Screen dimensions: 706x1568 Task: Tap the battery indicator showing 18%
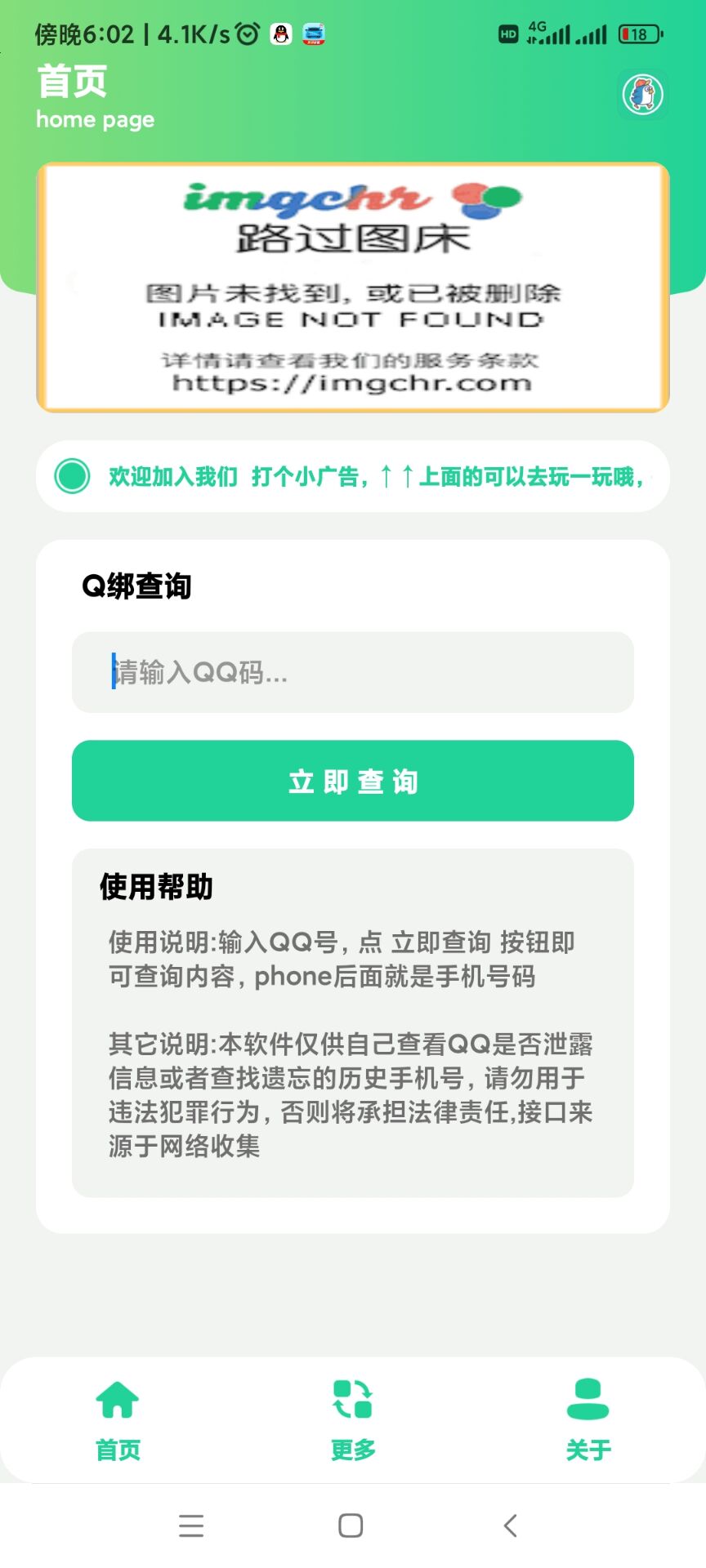640,34
